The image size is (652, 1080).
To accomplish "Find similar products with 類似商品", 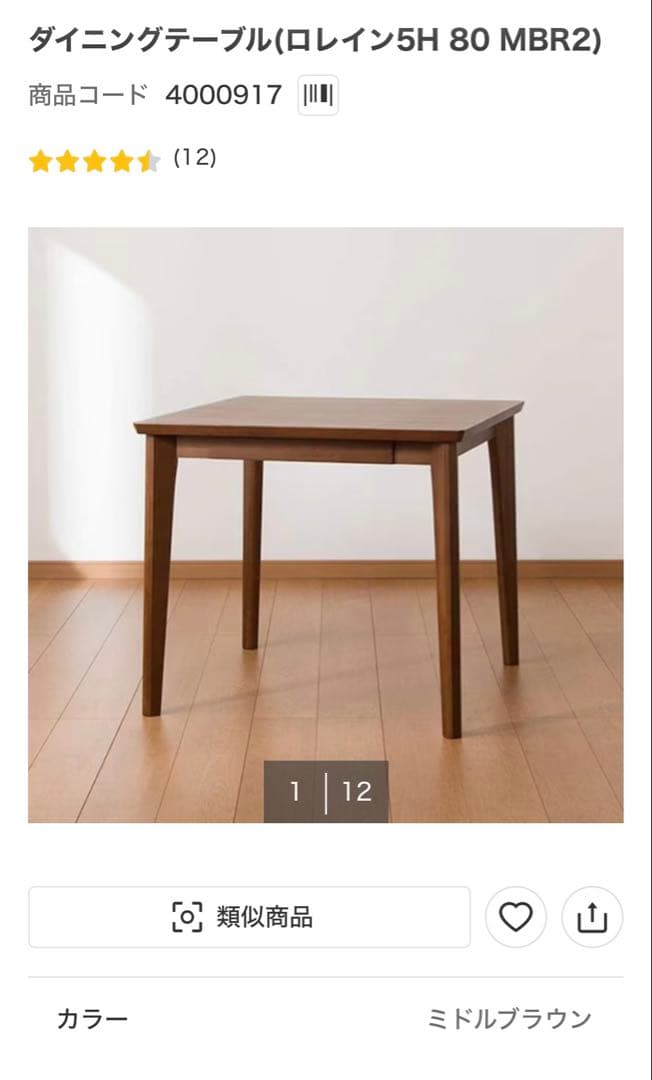I will click(249, 916).
